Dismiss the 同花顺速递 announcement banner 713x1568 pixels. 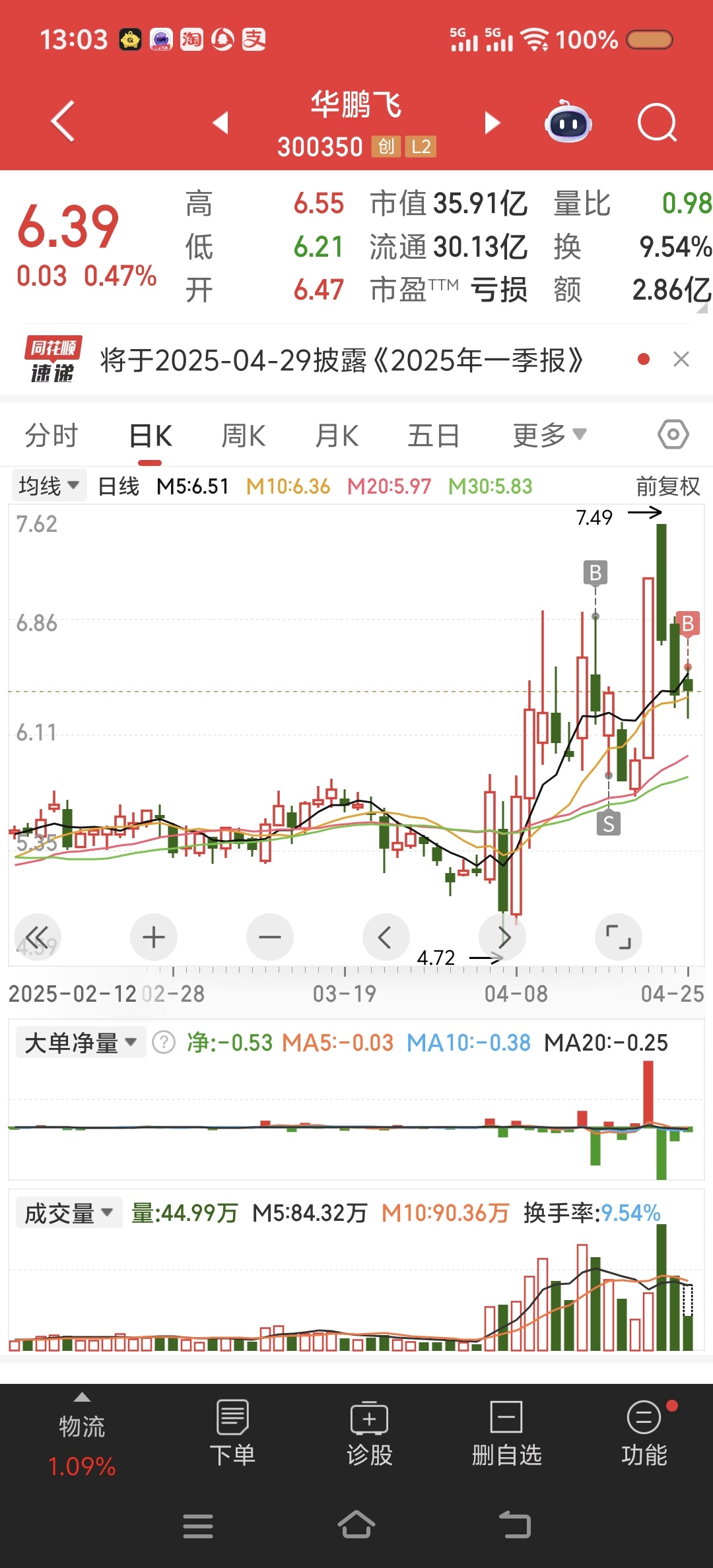[681, 360]
